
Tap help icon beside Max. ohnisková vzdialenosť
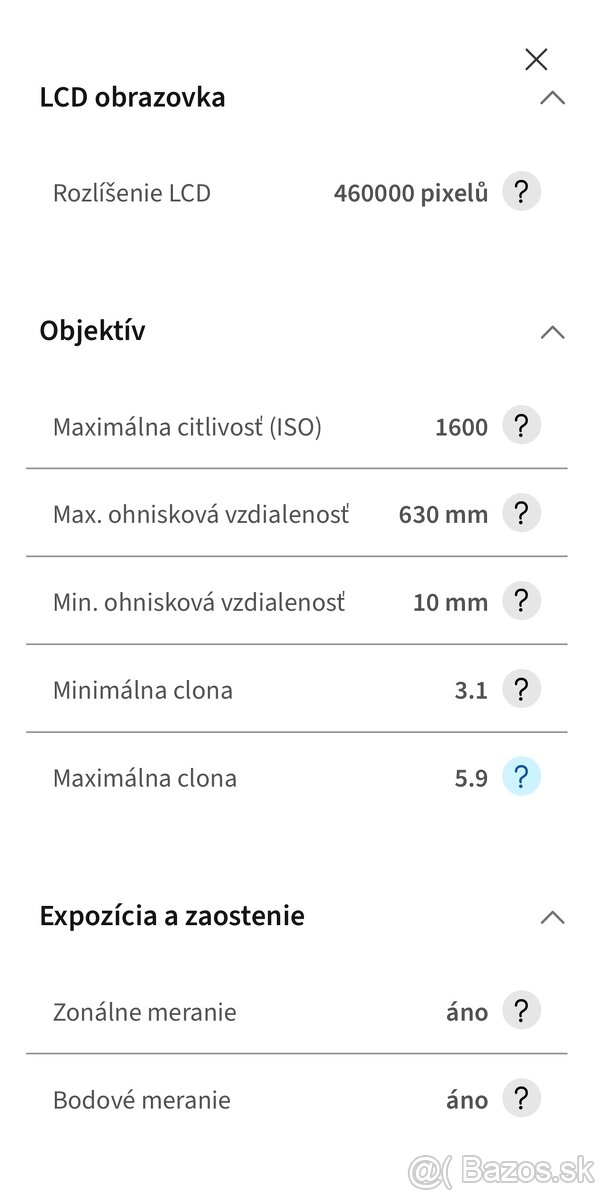point(521,514)
